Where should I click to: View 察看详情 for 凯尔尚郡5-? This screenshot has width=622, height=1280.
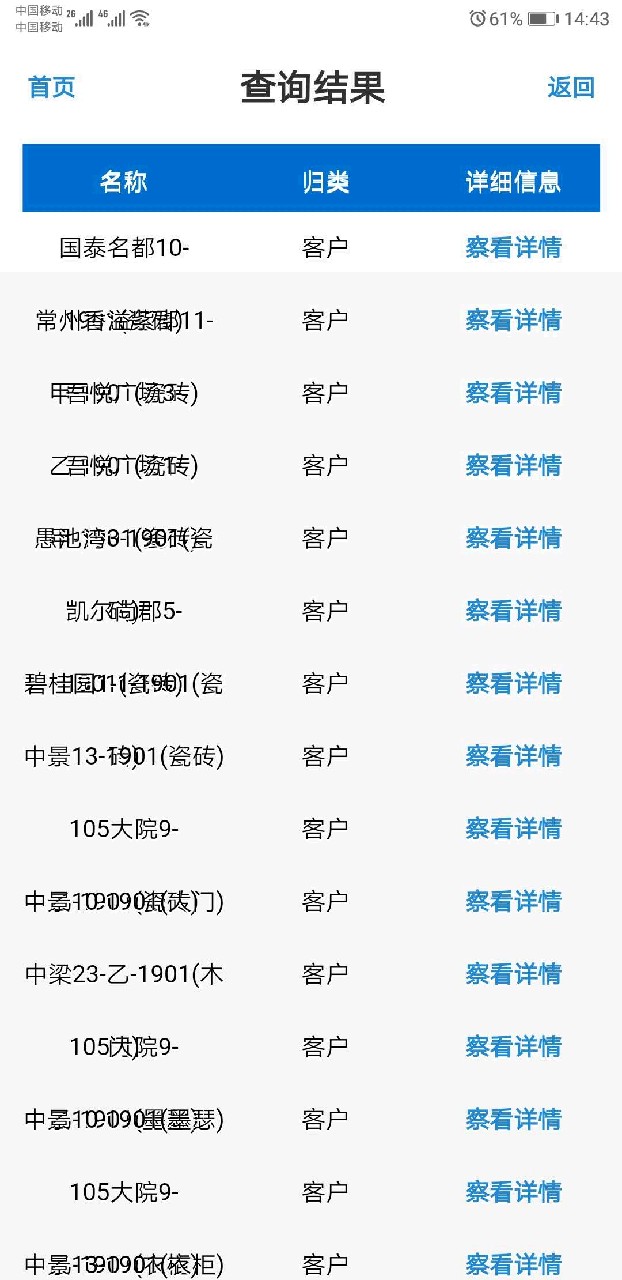pos(513,610)
